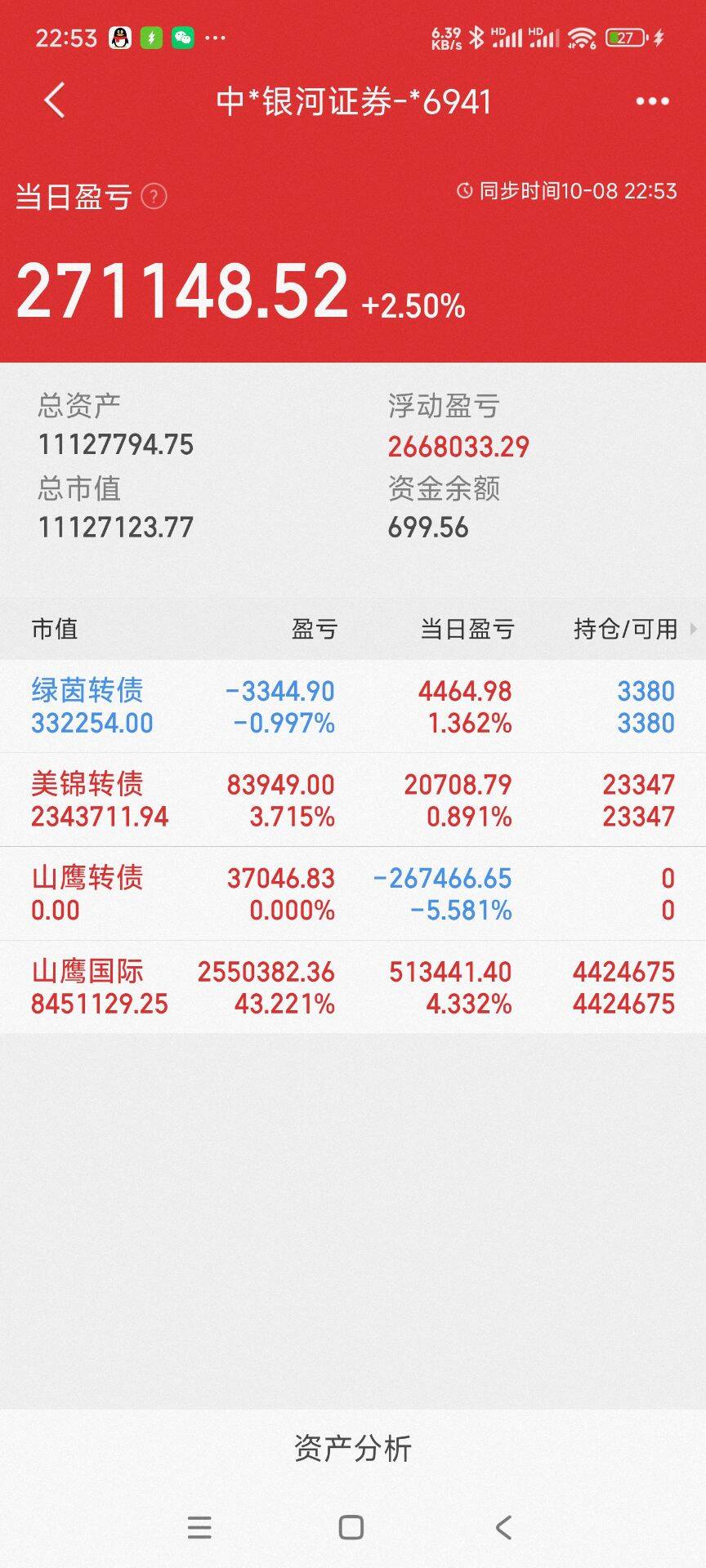Viewport: 706px width, 1568px height.
Task: Open the three-dot overflow menu
Action: pyautogui.click(x=652, y=101)
